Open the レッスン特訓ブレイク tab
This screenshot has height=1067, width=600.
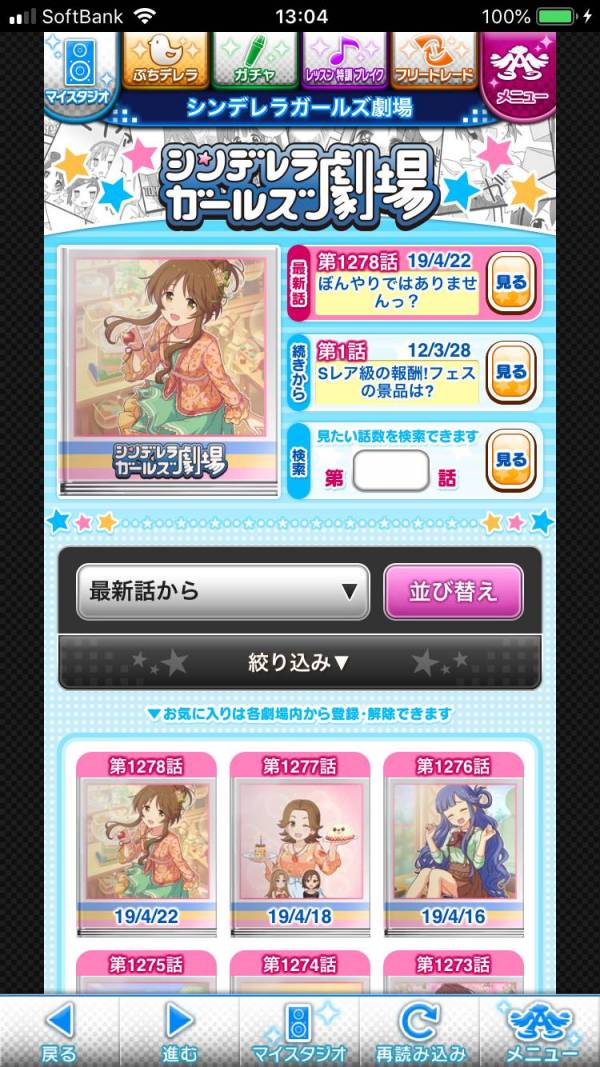[x=344, y=60]
